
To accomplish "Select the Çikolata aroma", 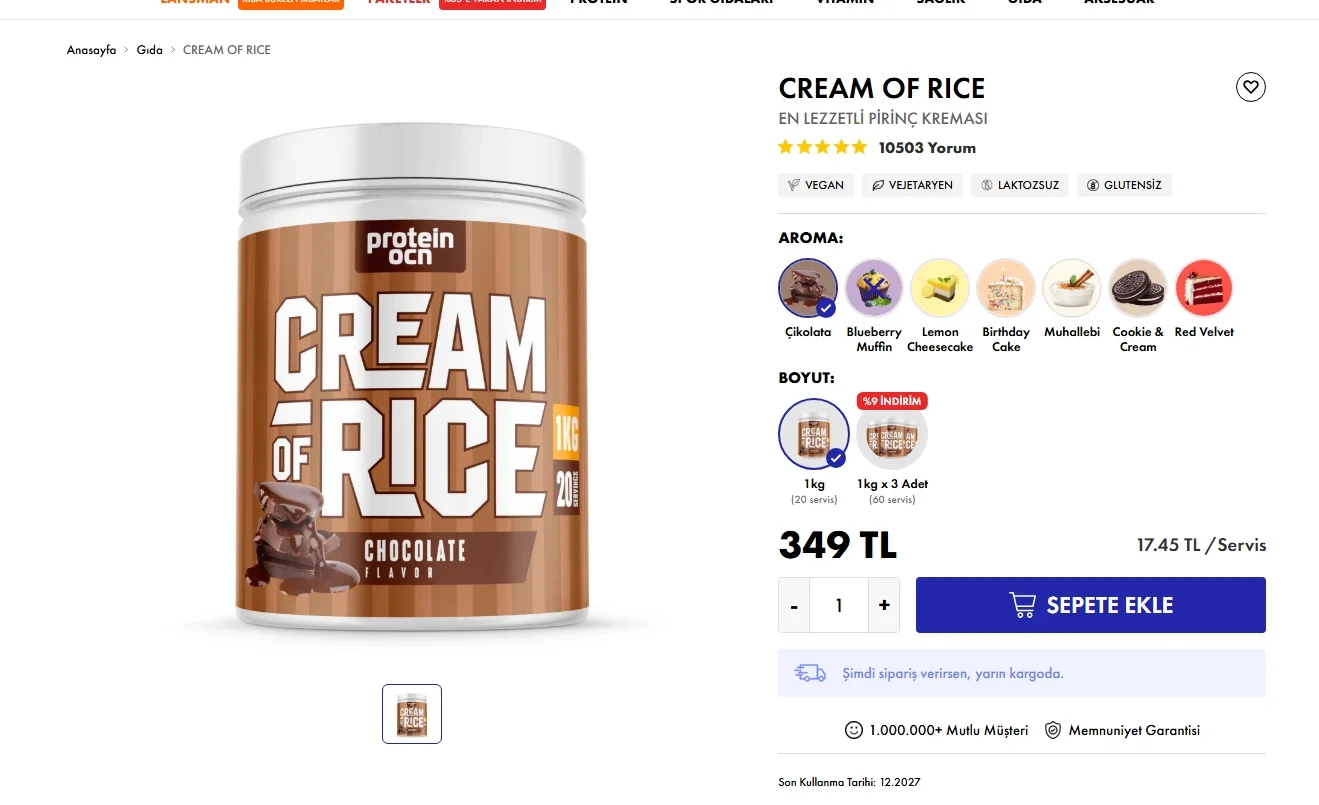I will point(807,289).
